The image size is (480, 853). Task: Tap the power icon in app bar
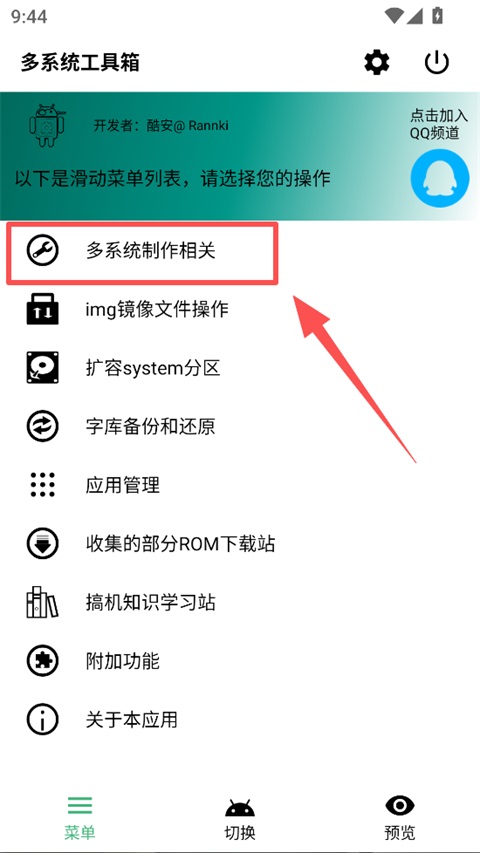(437, 63)
